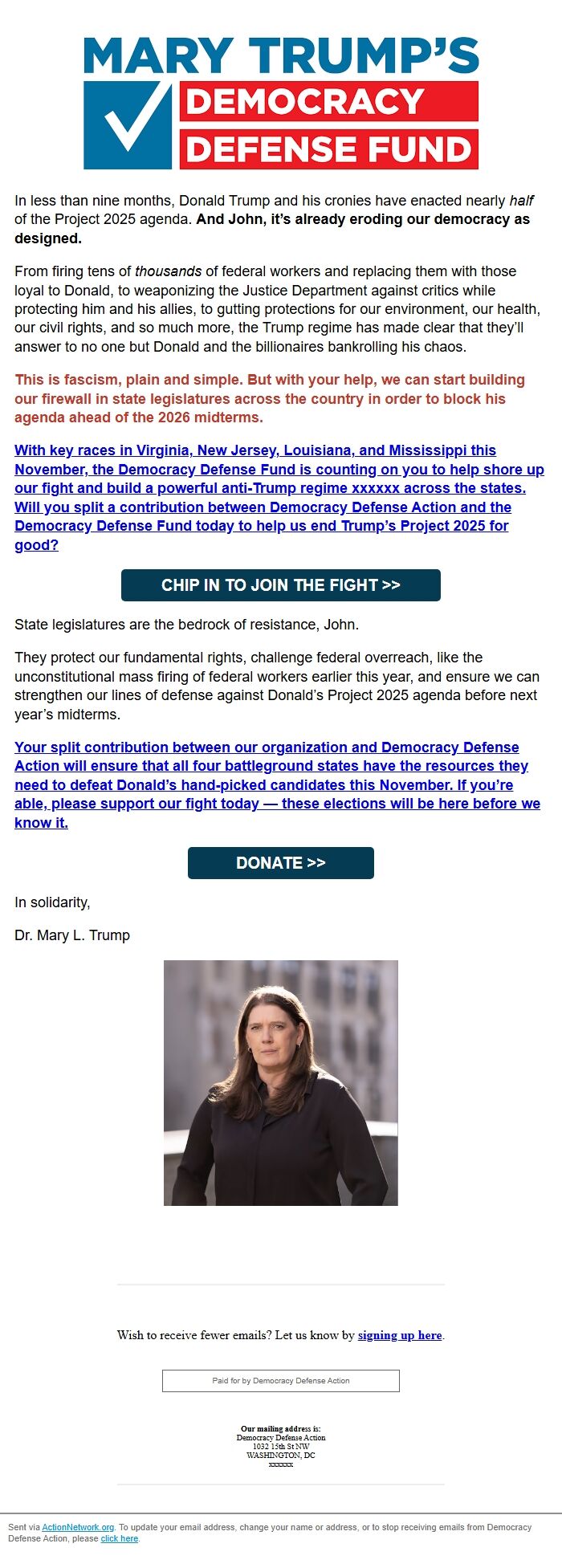This screenshot has width=562, height=1568.
Task: Tap the CHIP IN TO JOIN THE FIGHT button
Action: coord(280,585)
